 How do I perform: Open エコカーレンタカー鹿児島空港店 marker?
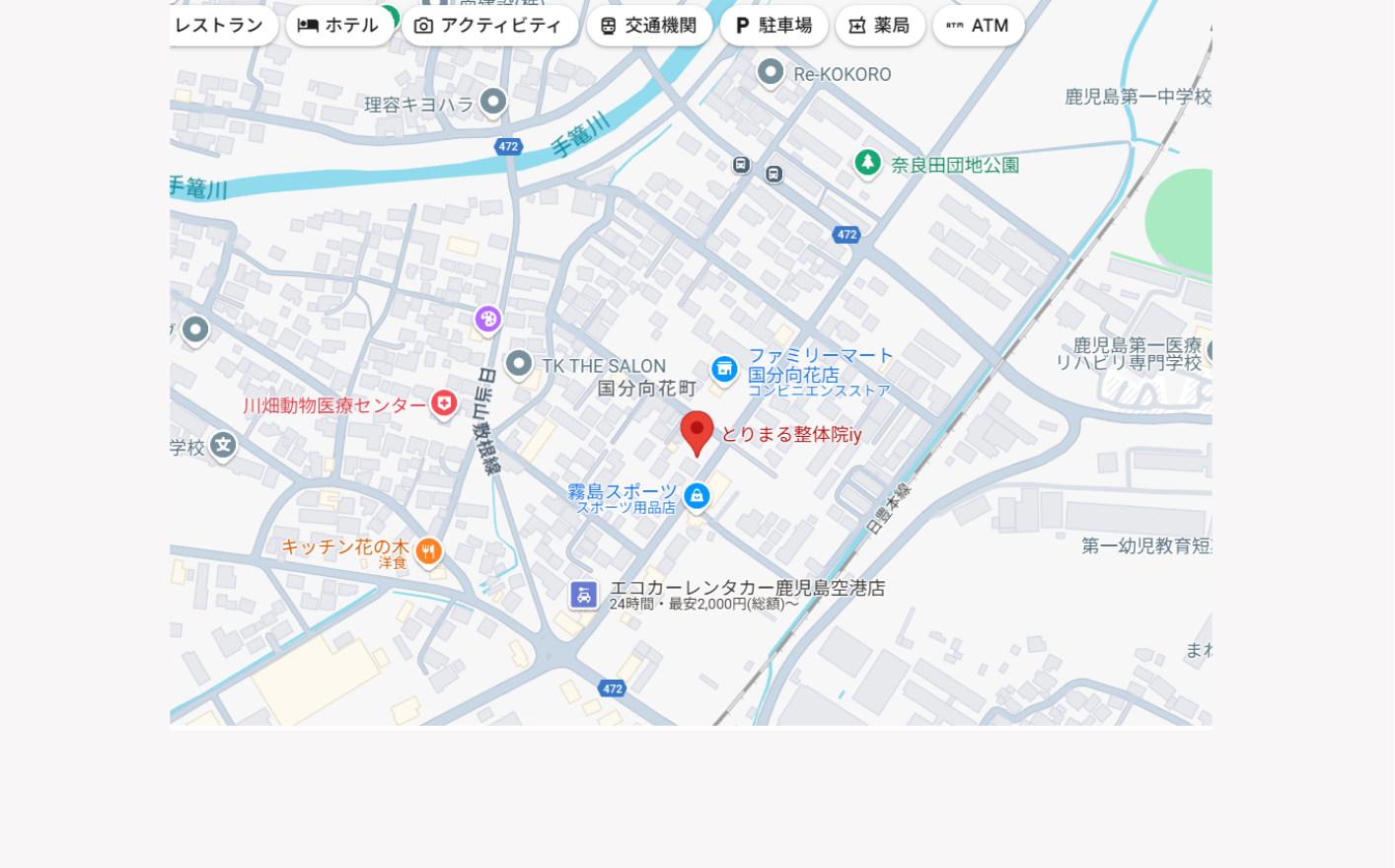tap(584, 594)
